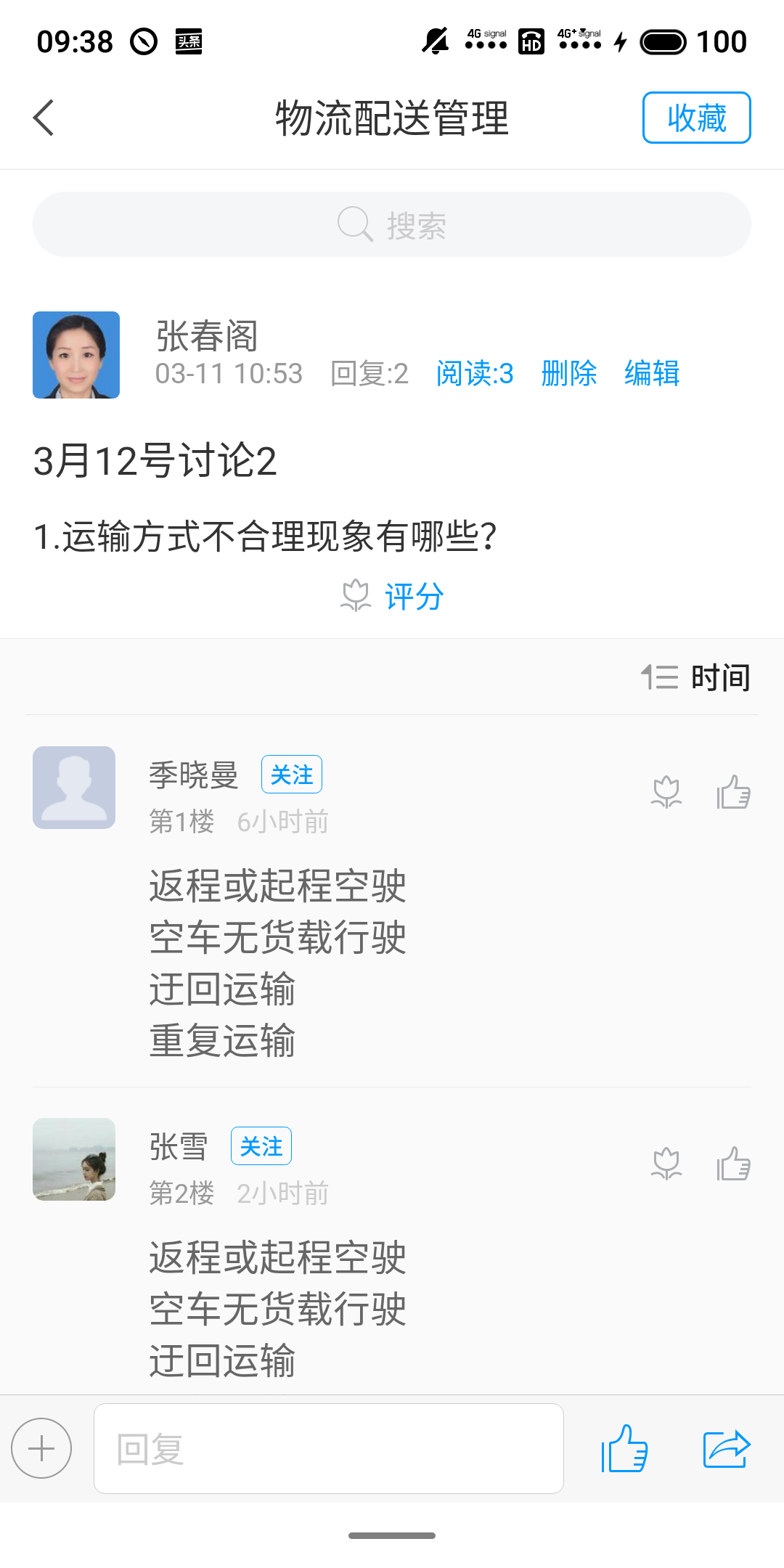Delete this post via the 删除 link
Image resolution: width=784 pixels, height=1568 pixels.
pos(569,374)
